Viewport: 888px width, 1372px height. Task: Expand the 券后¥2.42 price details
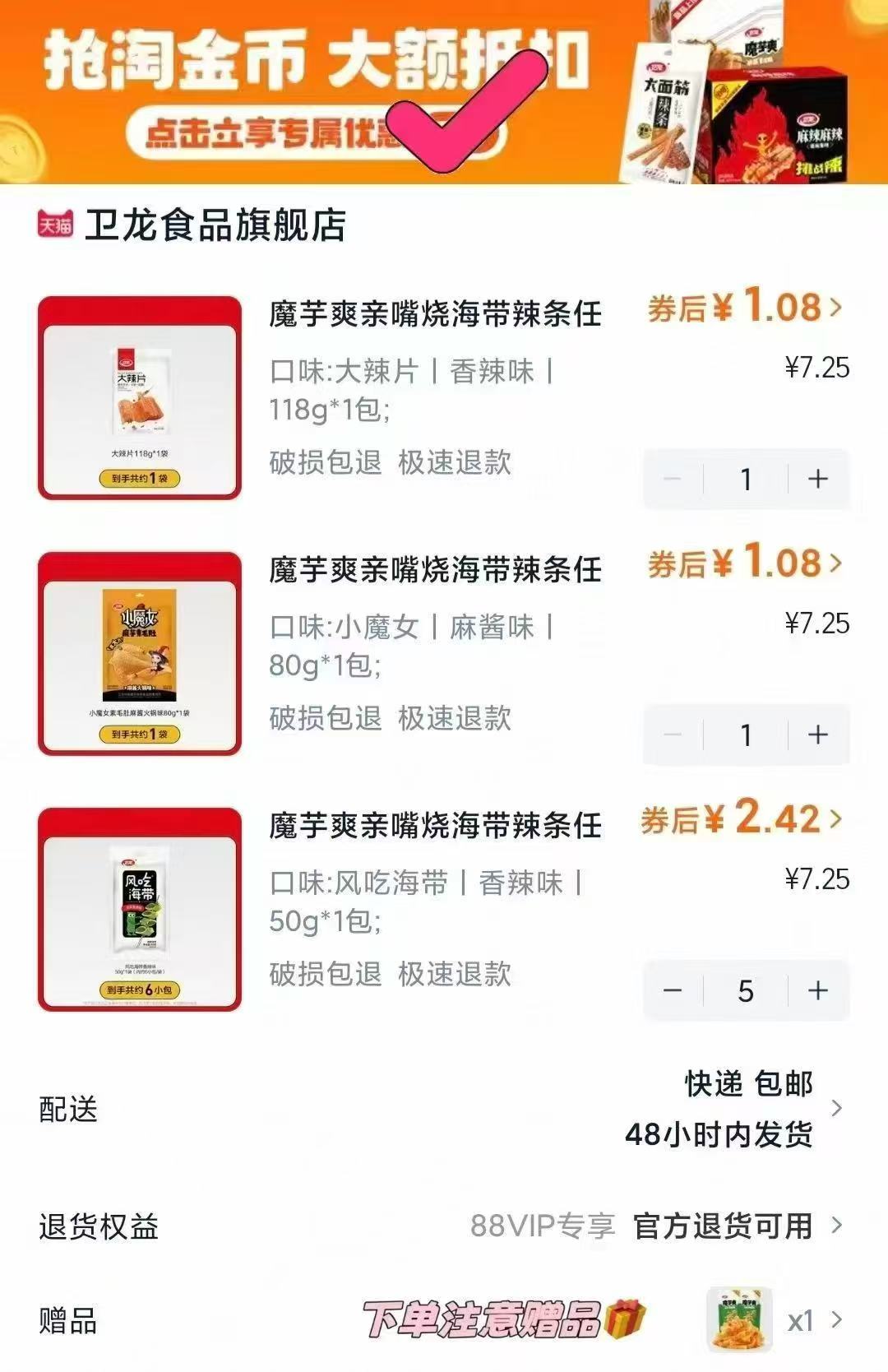736,817
